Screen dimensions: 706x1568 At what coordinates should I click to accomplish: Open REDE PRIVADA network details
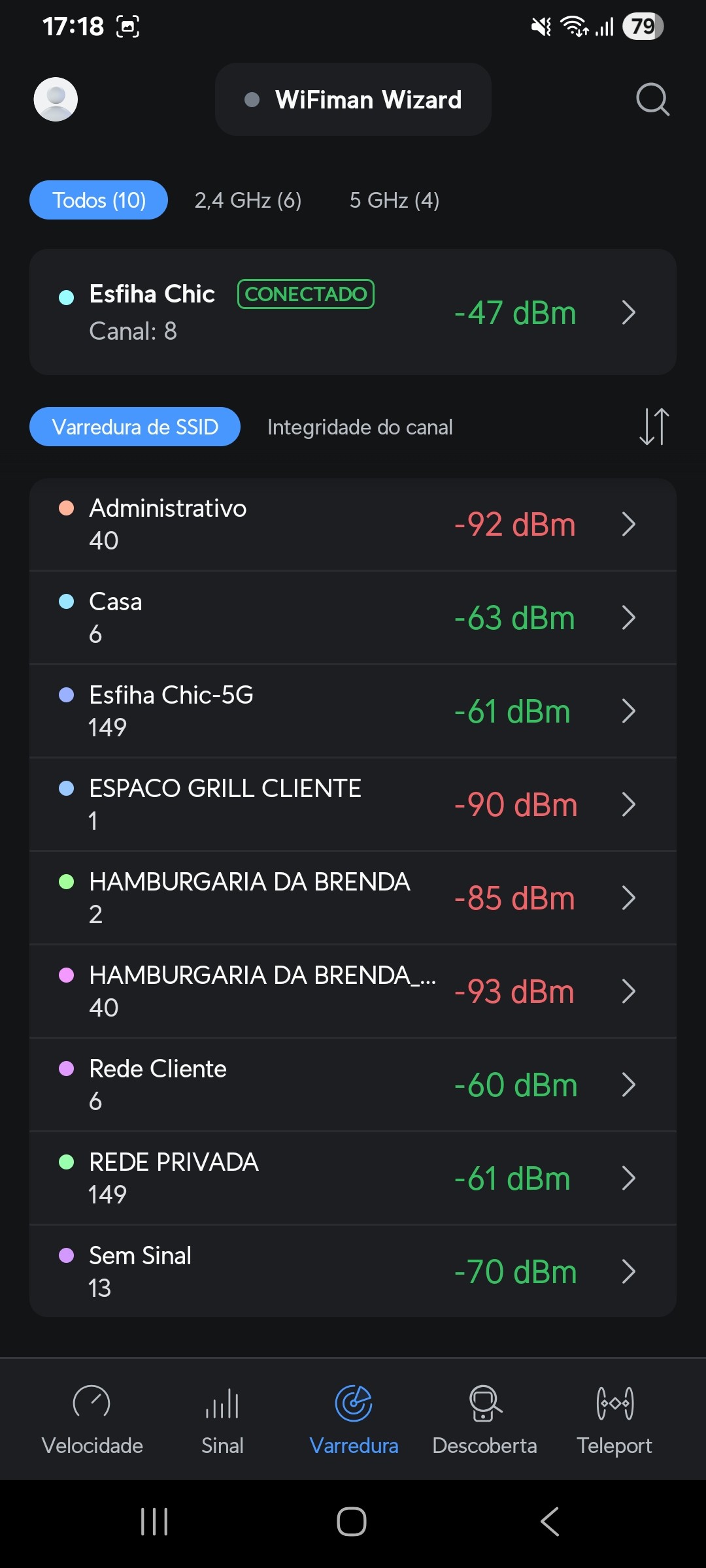click(353, 1179)
